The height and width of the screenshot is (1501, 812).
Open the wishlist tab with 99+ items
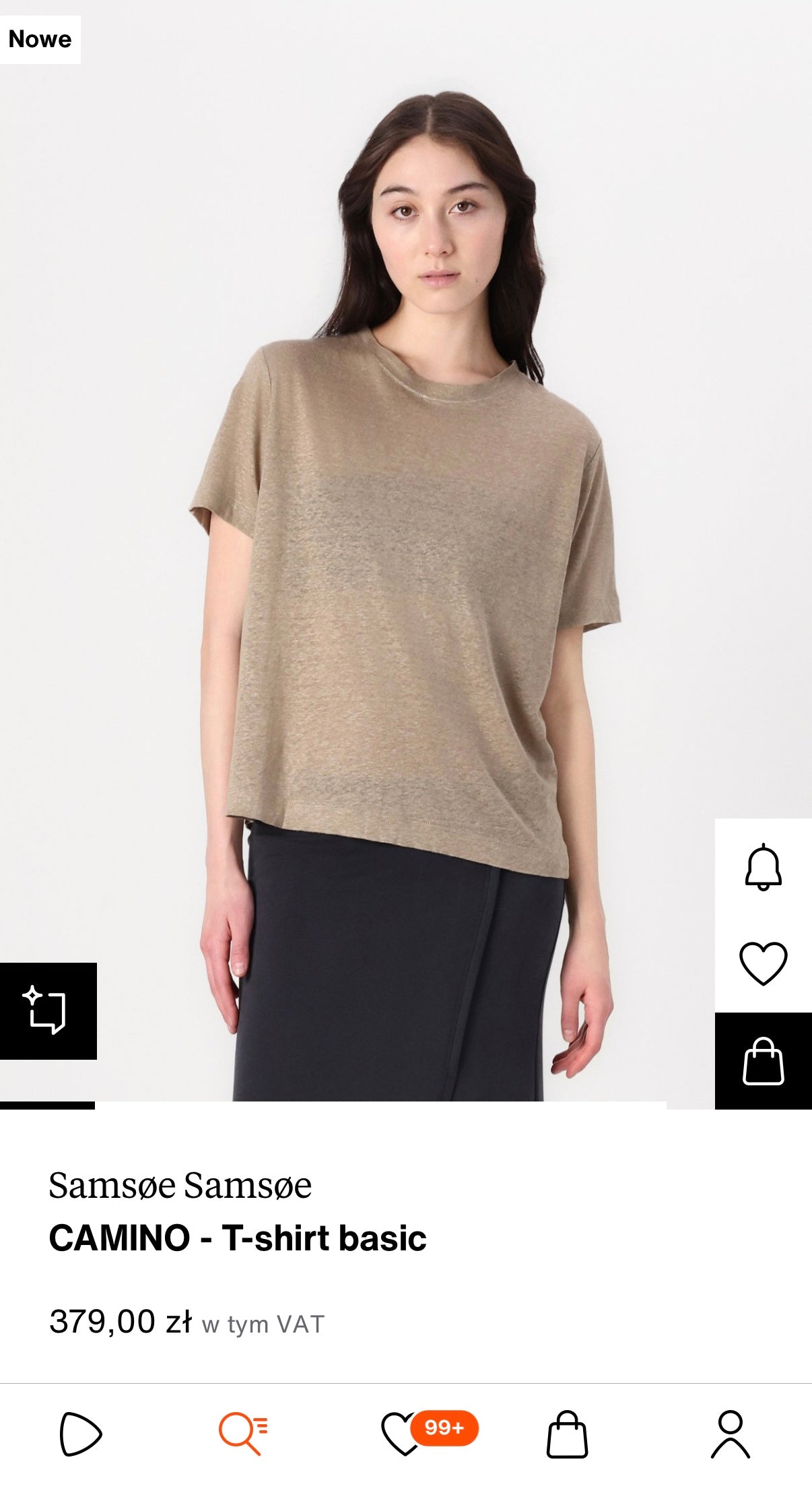point(405,1434)
